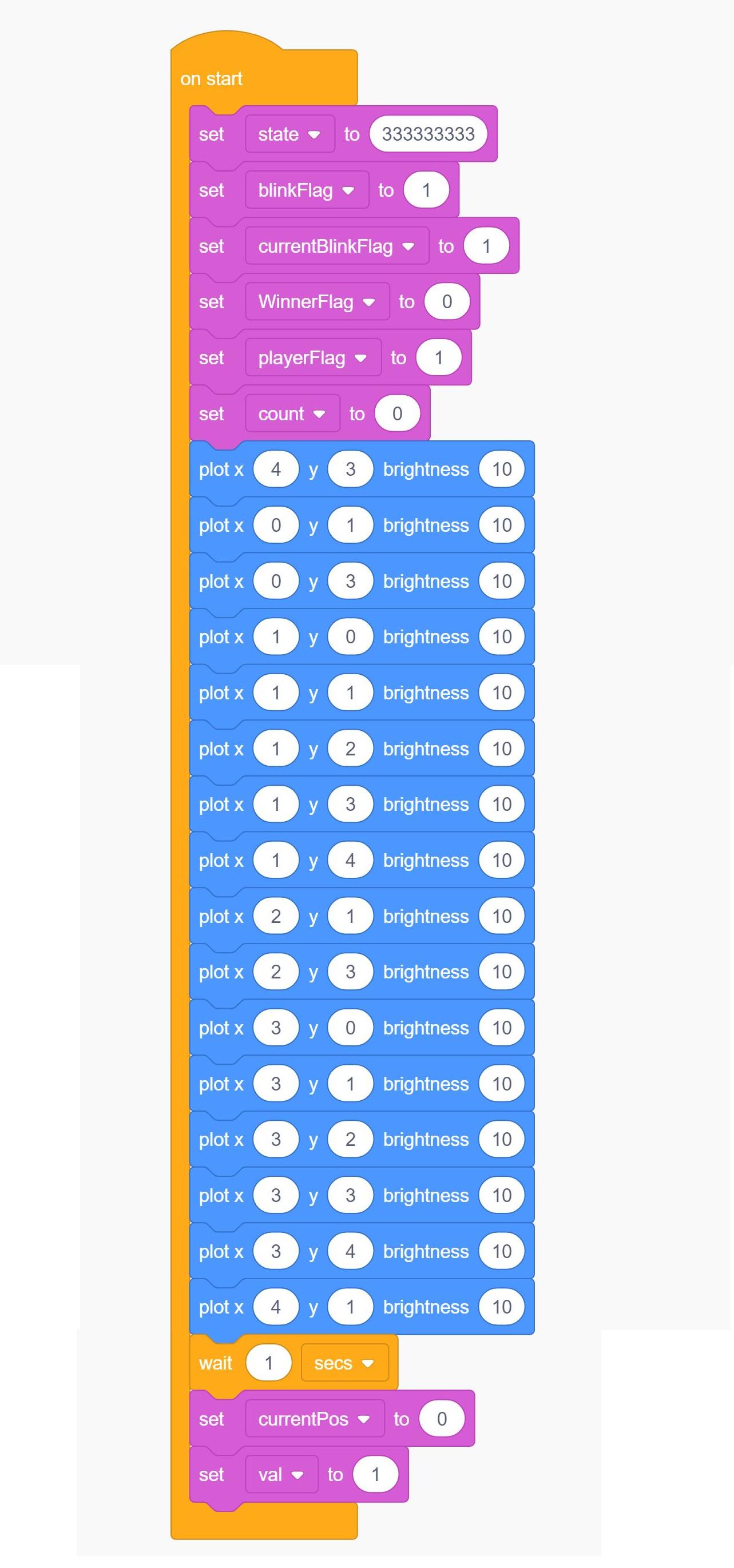734x1568 pixels.
Task: Edit the currentPos value 0
Action: (441, 1419)
